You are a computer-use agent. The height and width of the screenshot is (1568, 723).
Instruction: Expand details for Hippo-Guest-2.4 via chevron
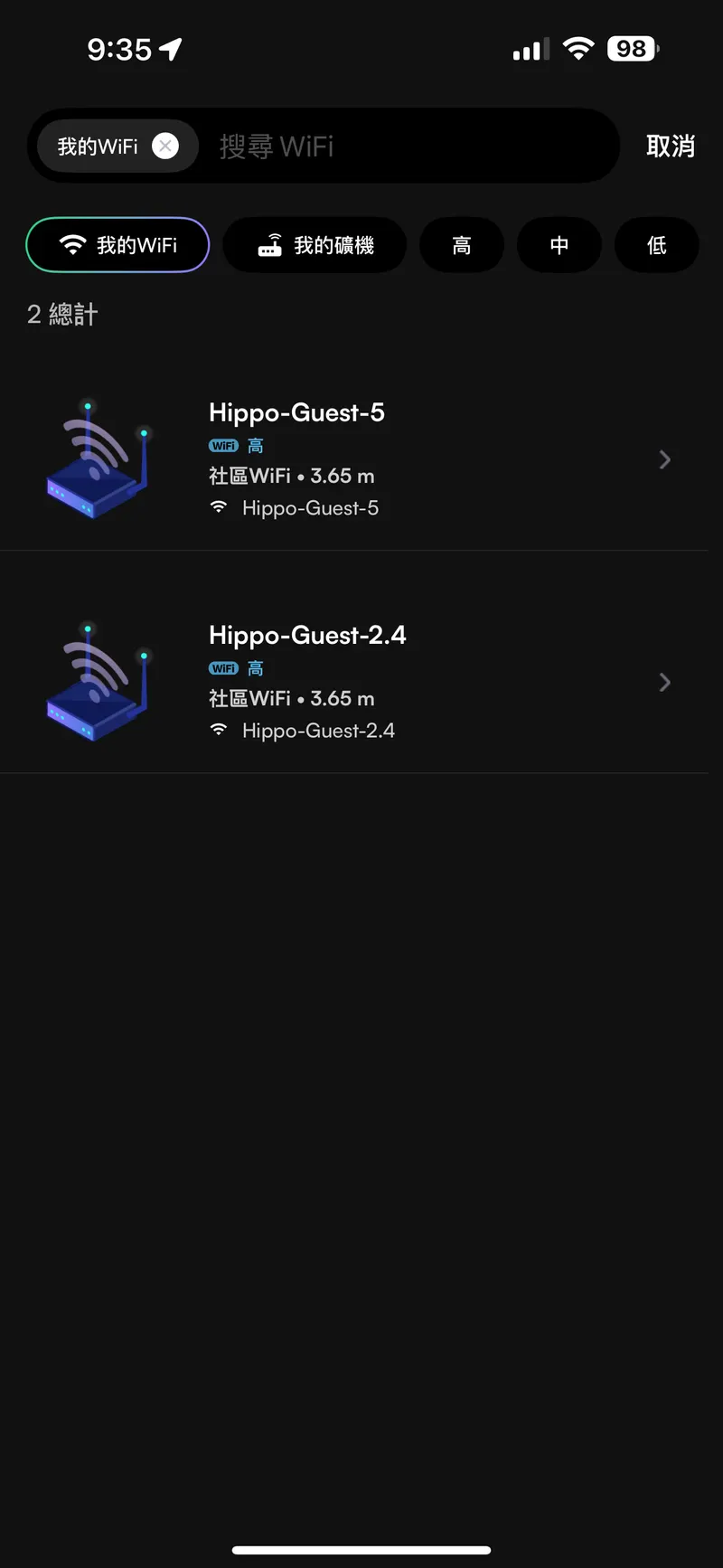pos(665,682)
